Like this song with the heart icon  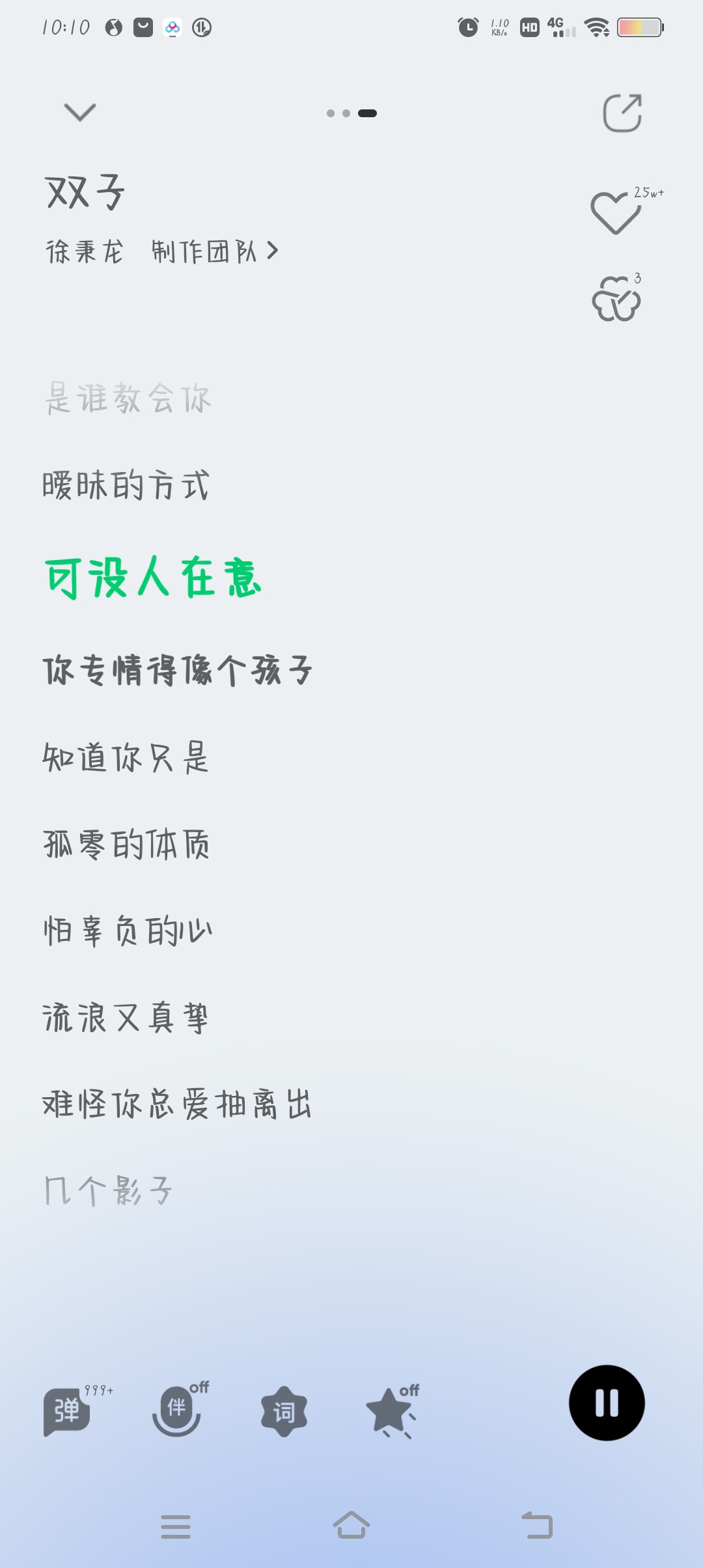point(615,213)
